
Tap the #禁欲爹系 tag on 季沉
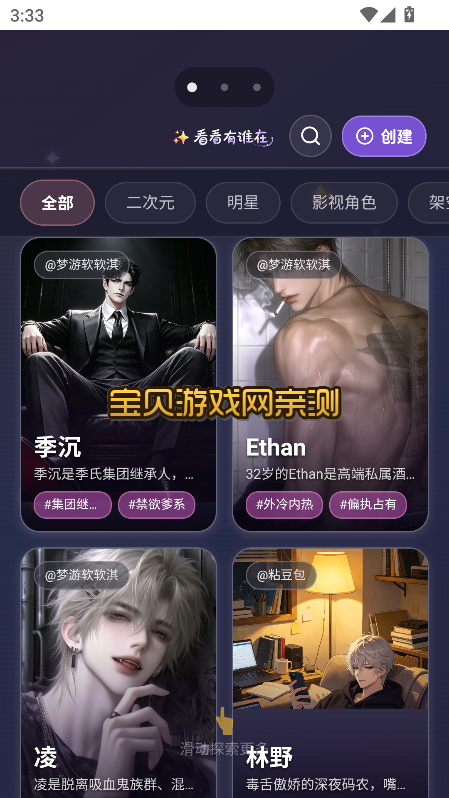click(157, 505)
